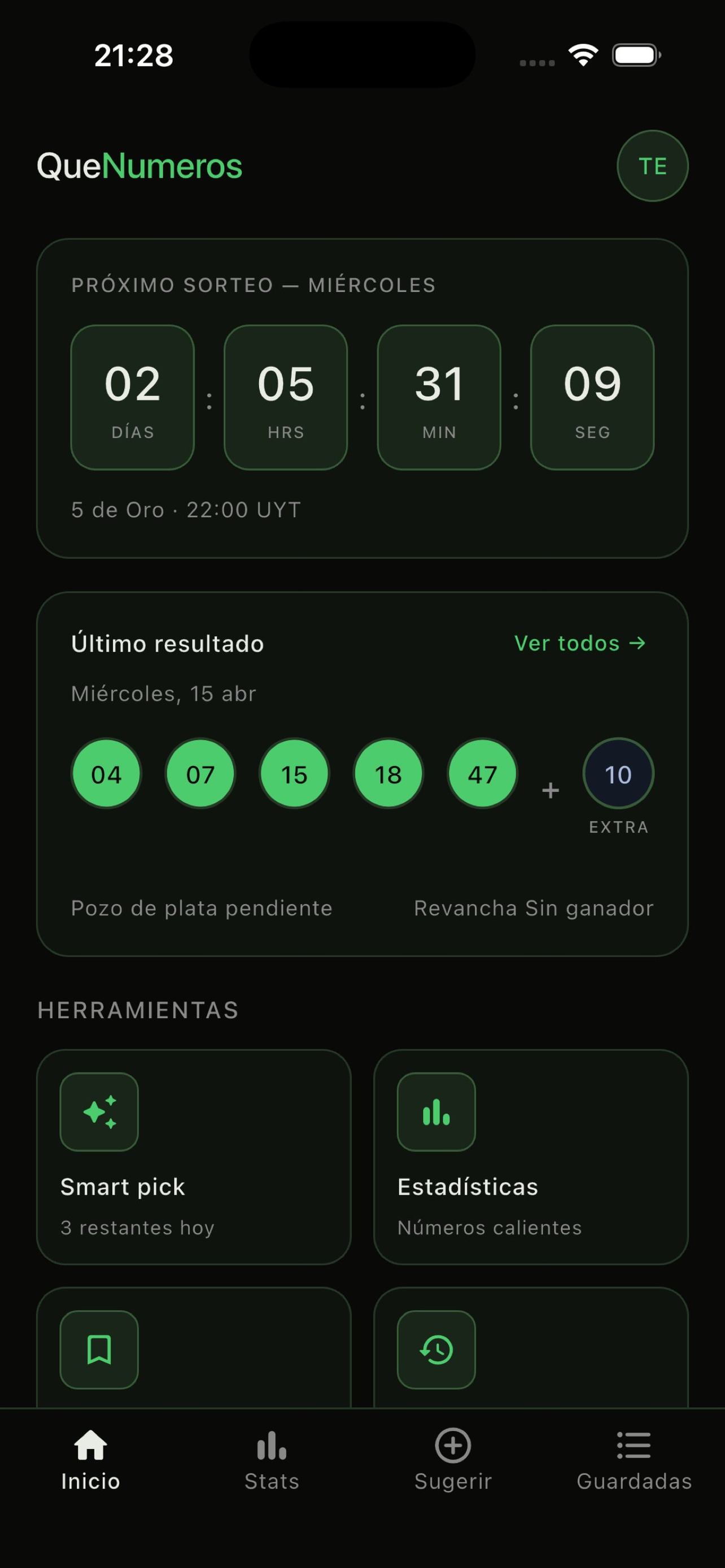This screenshot has width=725, height=1568.
Task: Open Ver todos results link
Action: (x=580, y=643)
